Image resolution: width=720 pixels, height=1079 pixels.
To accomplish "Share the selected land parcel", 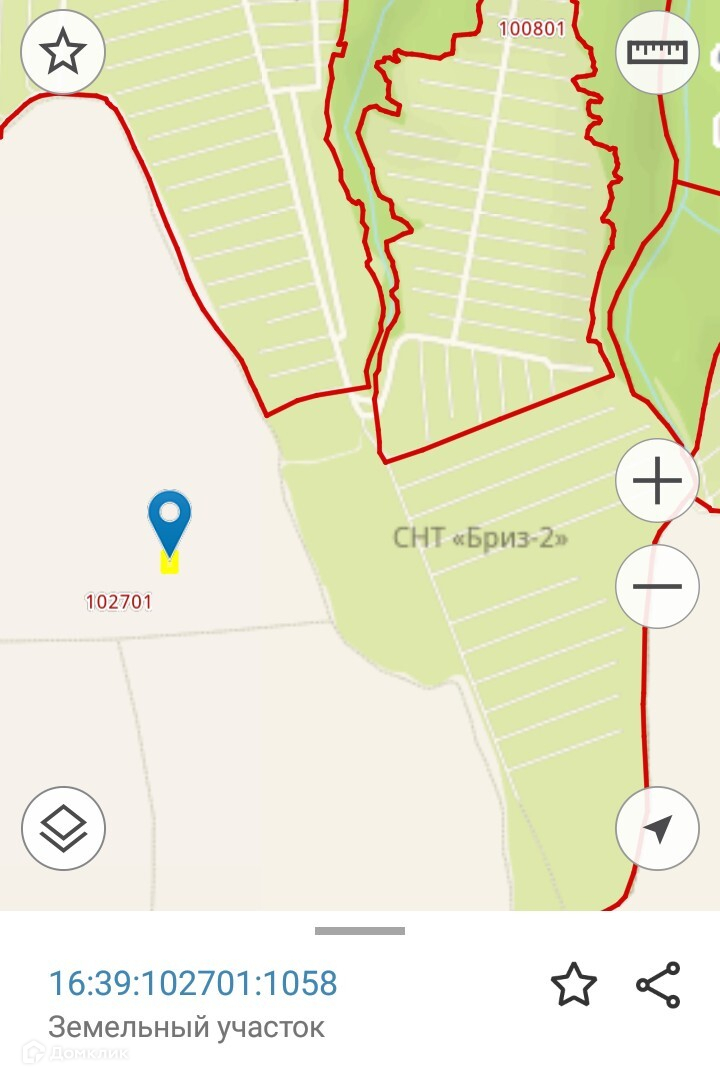I will [658, 985].
